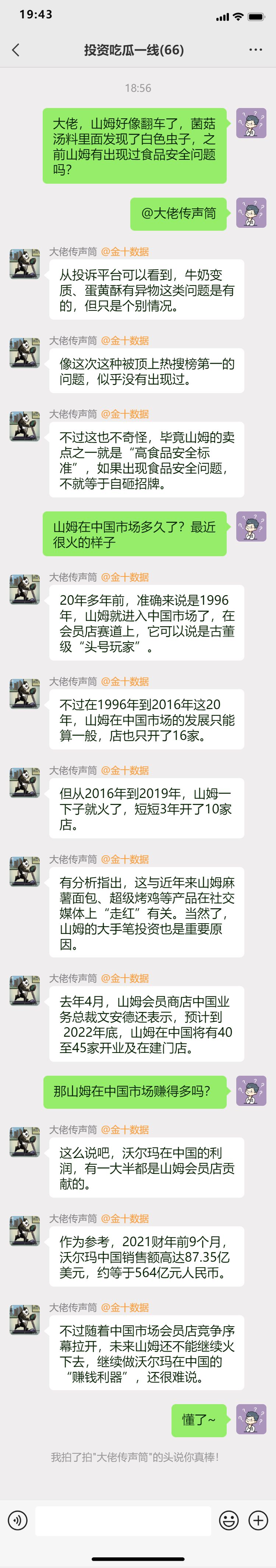Go back from 投资吃瓜一线 group chat
Screen dimensions: 276x1568
[x=16, y=50]
